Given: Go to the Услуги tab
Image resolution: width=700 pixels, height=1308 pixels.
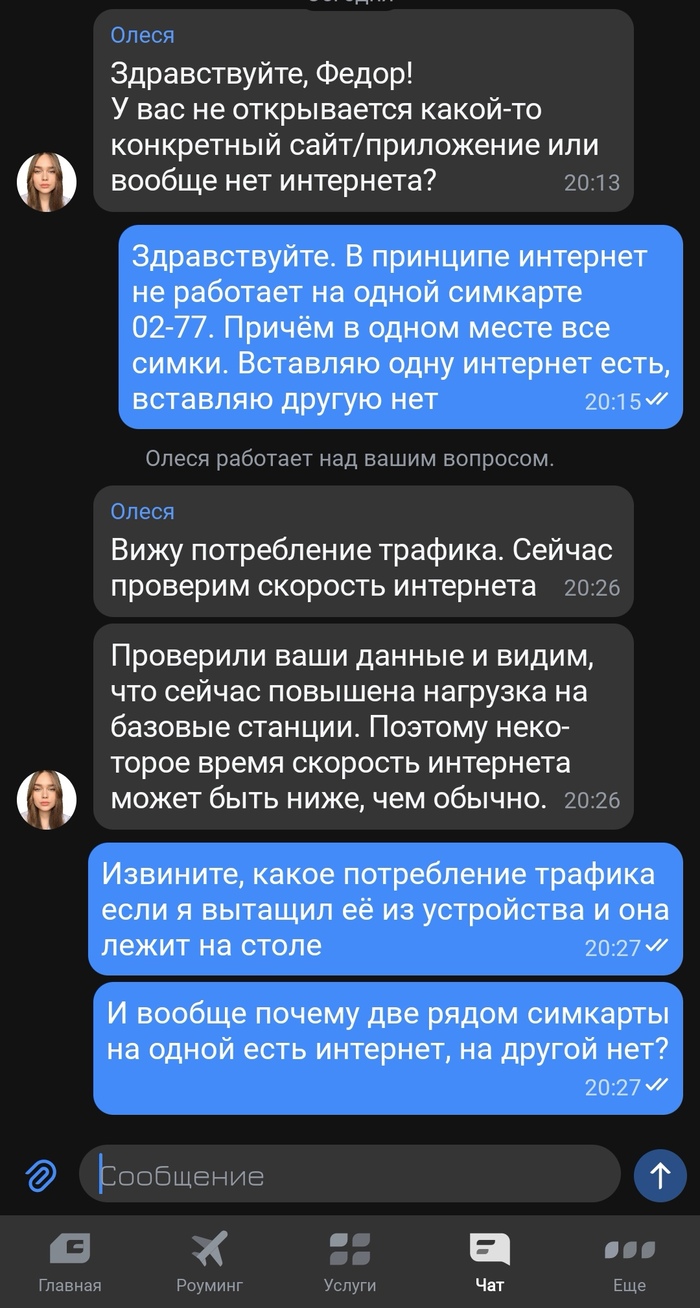Looking at the screenshot, I should [350, 1261].
